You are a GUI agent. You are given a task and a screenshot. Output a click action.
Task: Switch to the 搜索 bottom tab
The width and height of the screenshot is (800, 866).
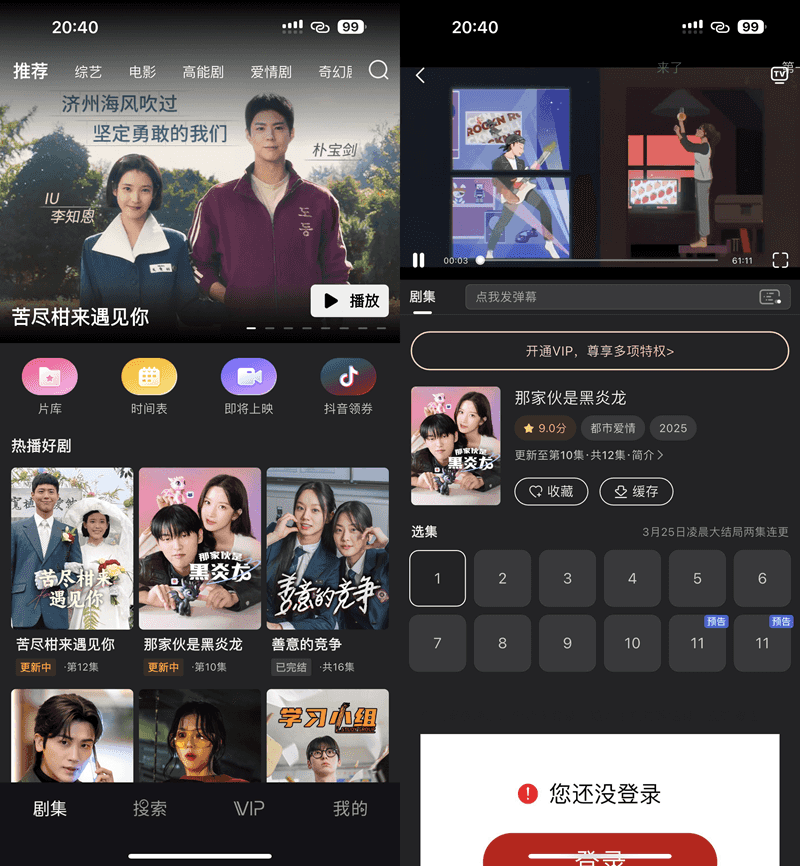pos(150,809)
